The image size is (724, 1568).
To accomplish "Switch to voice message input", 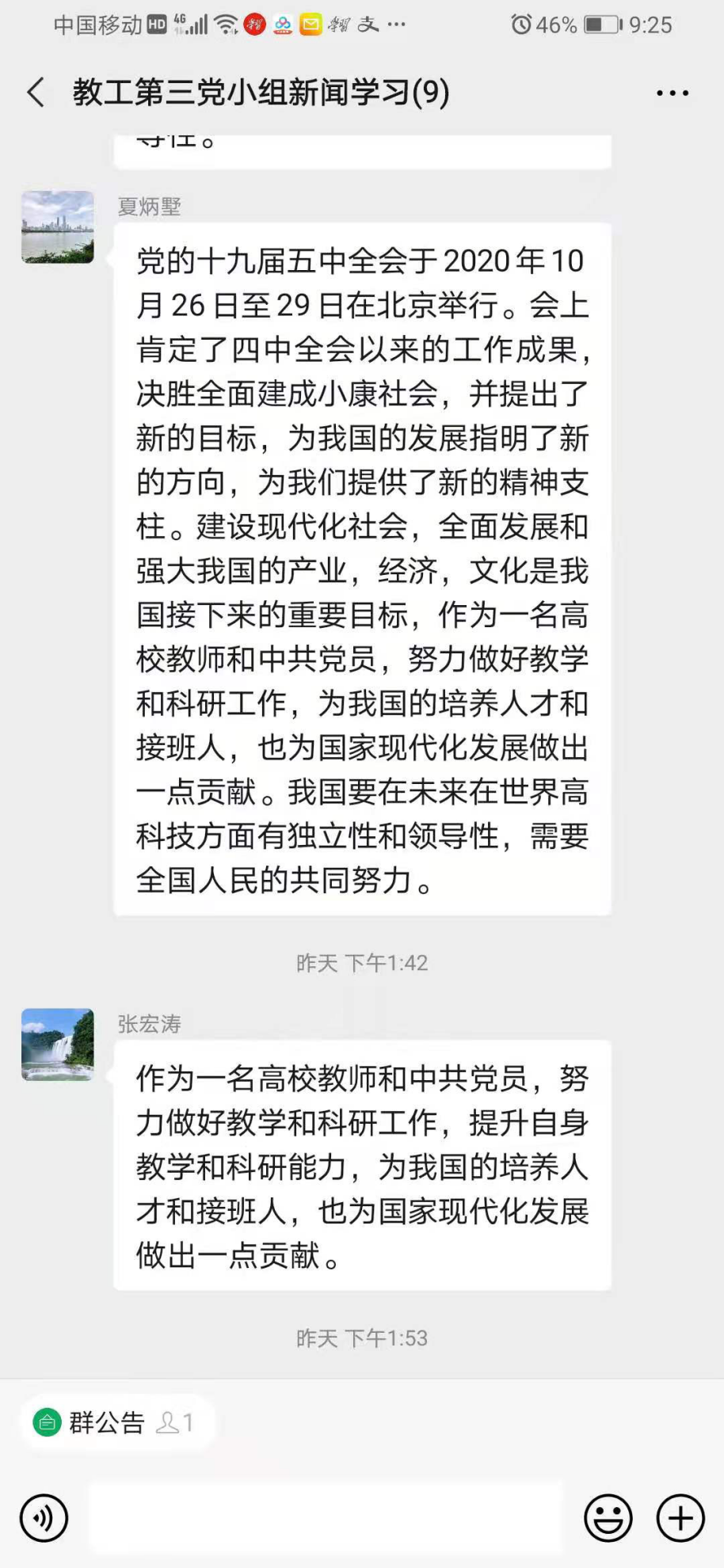I will point(44,1518).
